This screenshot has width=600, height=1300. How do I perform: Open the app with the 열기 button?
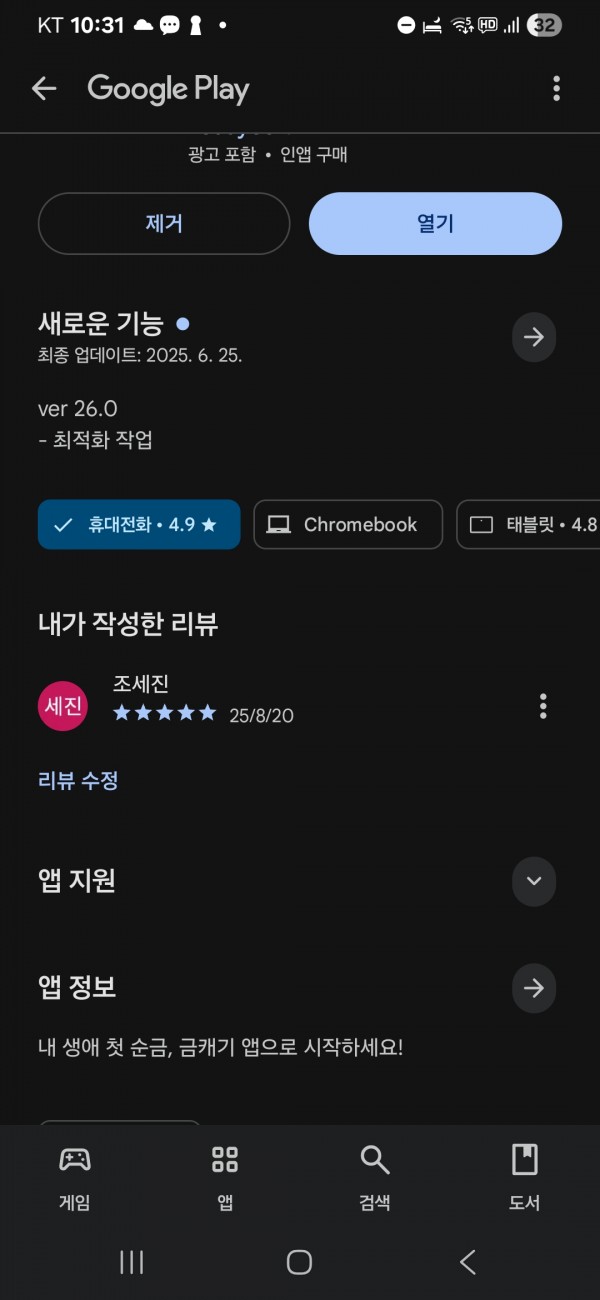coord(435,224)
